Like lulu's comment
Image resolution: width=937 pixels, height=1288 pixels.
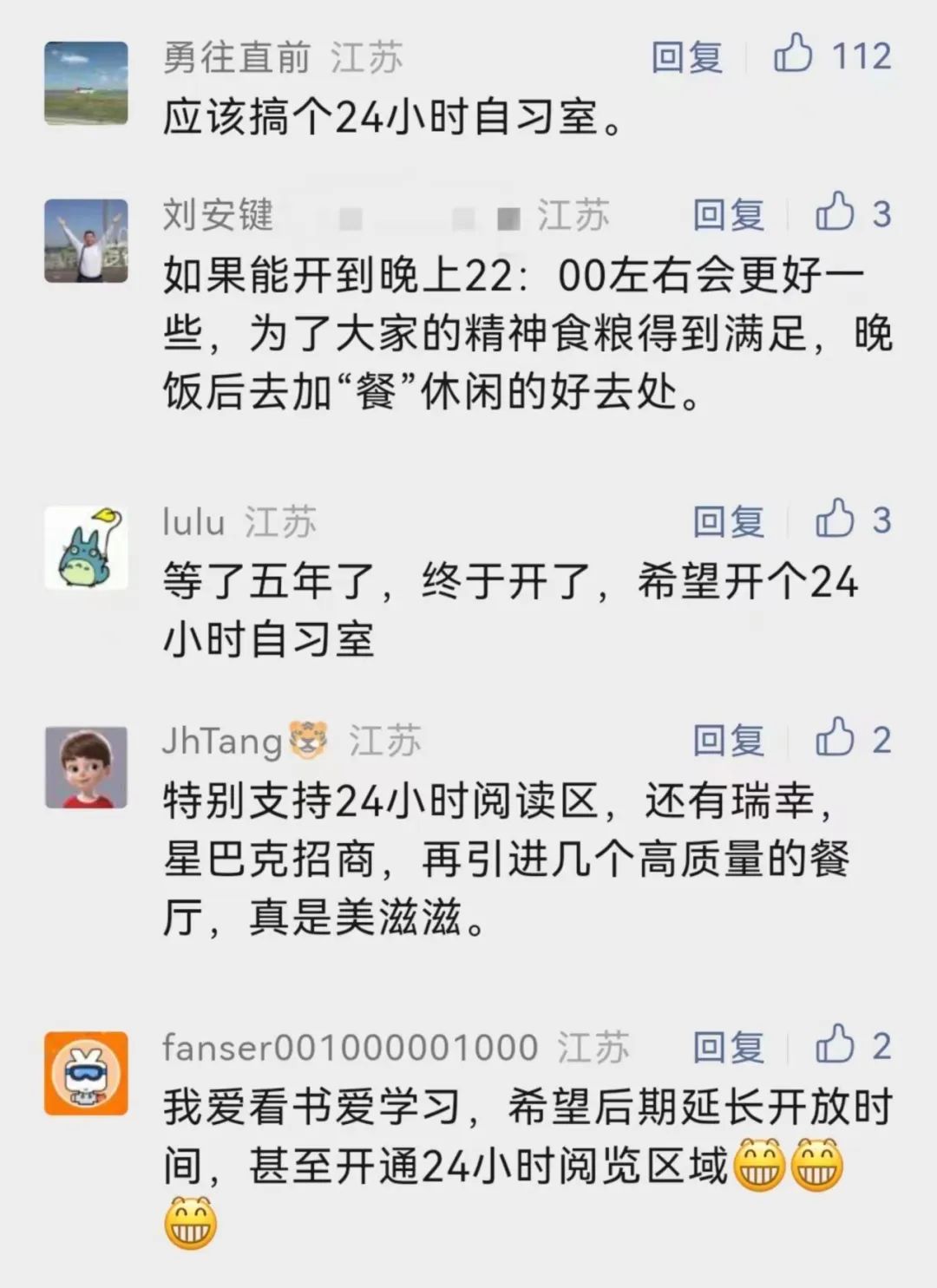tap(835, 519)
